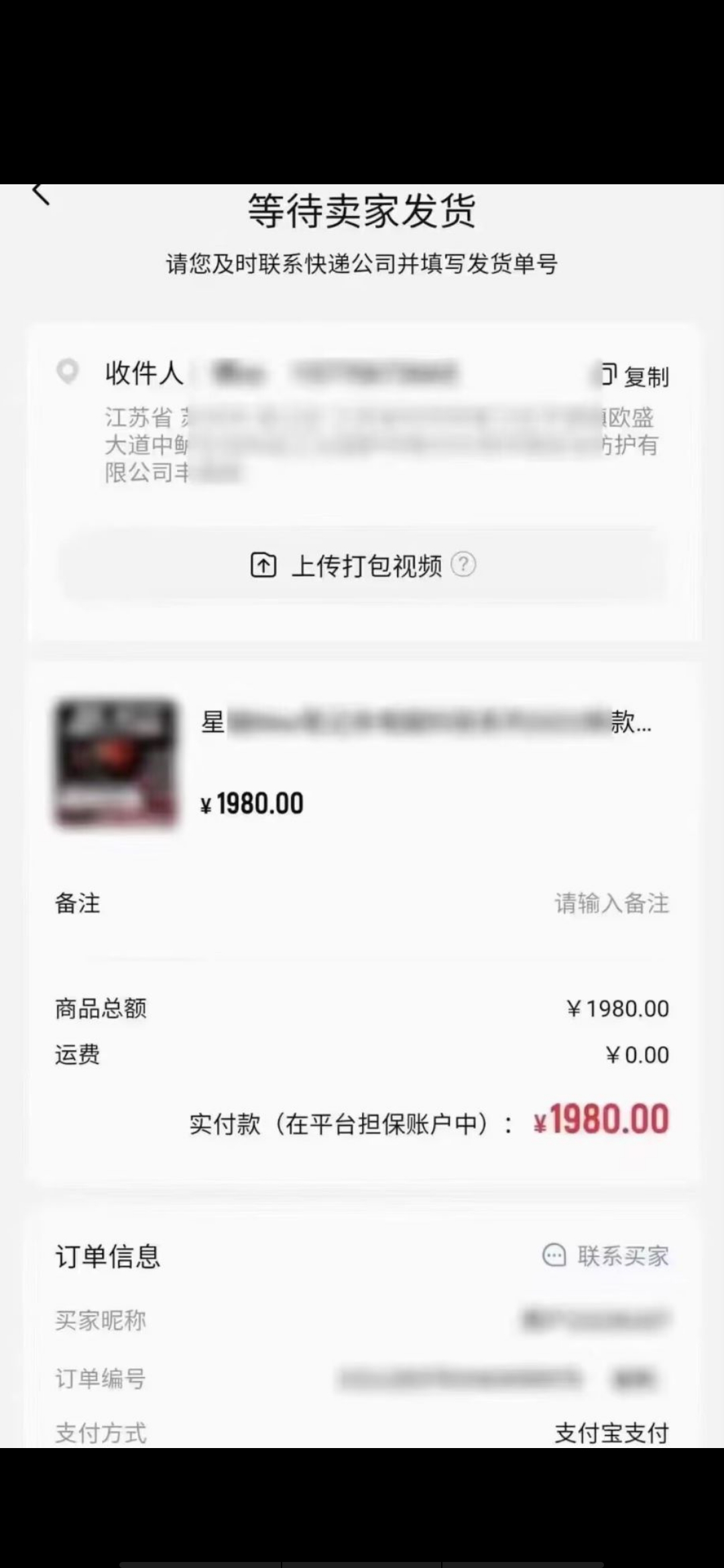This screenshot has height=1568, width=724.
Task: Contact the buyer via 联系买家
Action: coord(605,1256)
